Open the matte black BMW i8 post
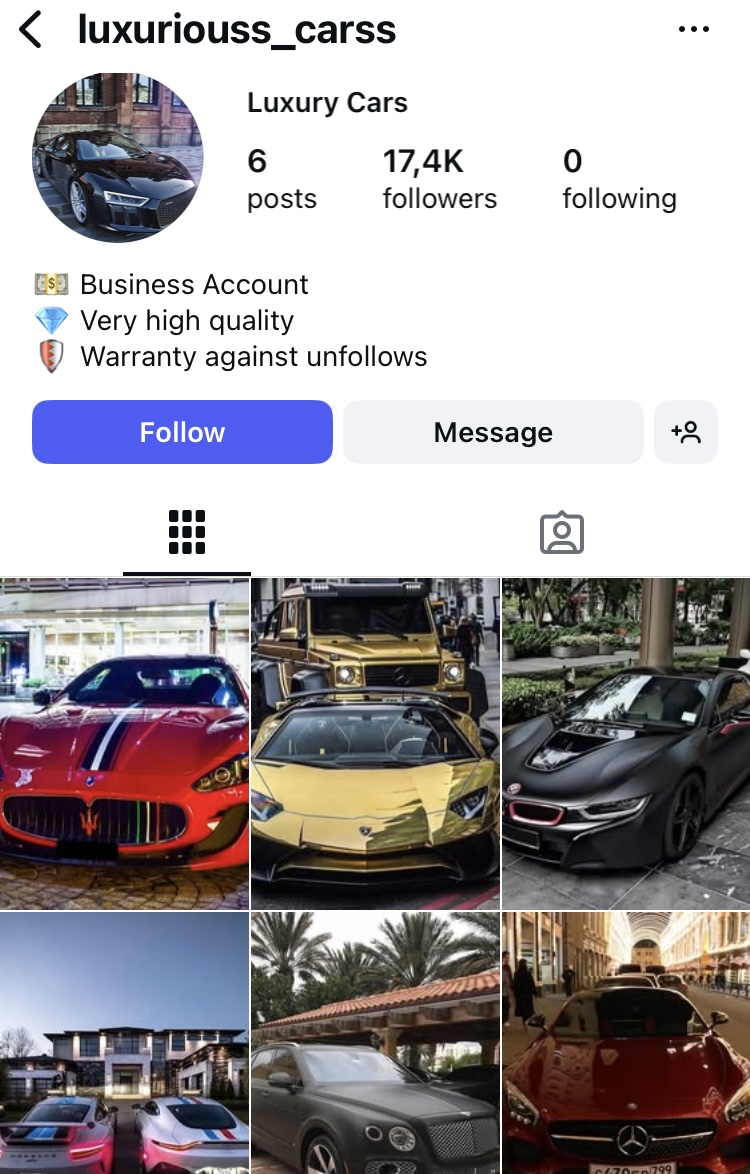 pos(626,743)
